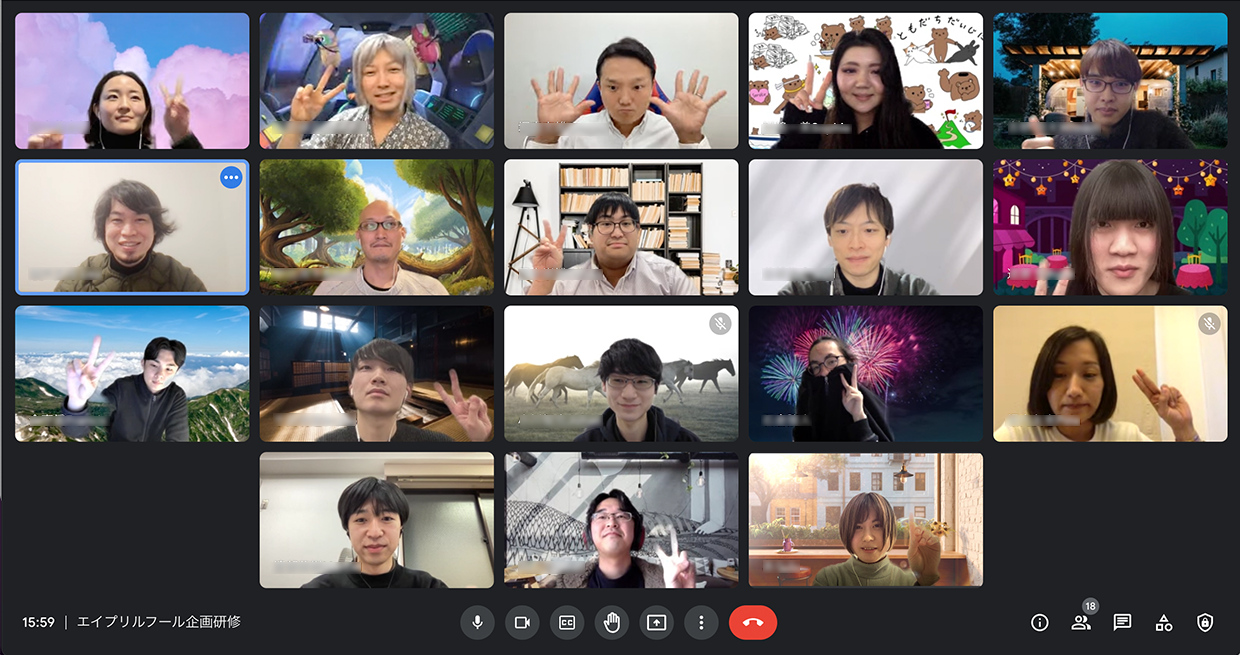Show the participants list

click(x=1081, y=622)
